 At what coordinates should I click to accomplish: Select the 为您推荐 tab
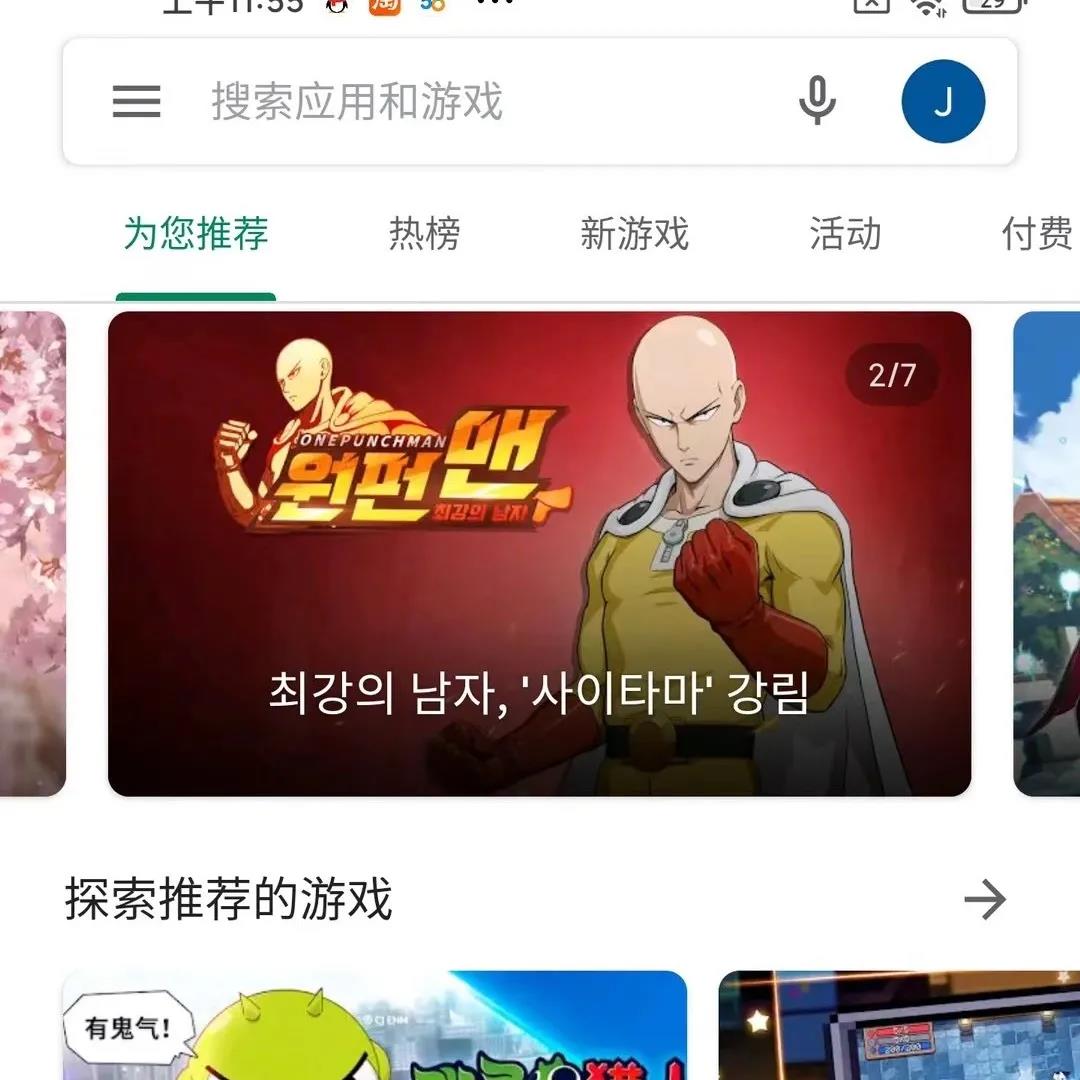pos(196,235)
